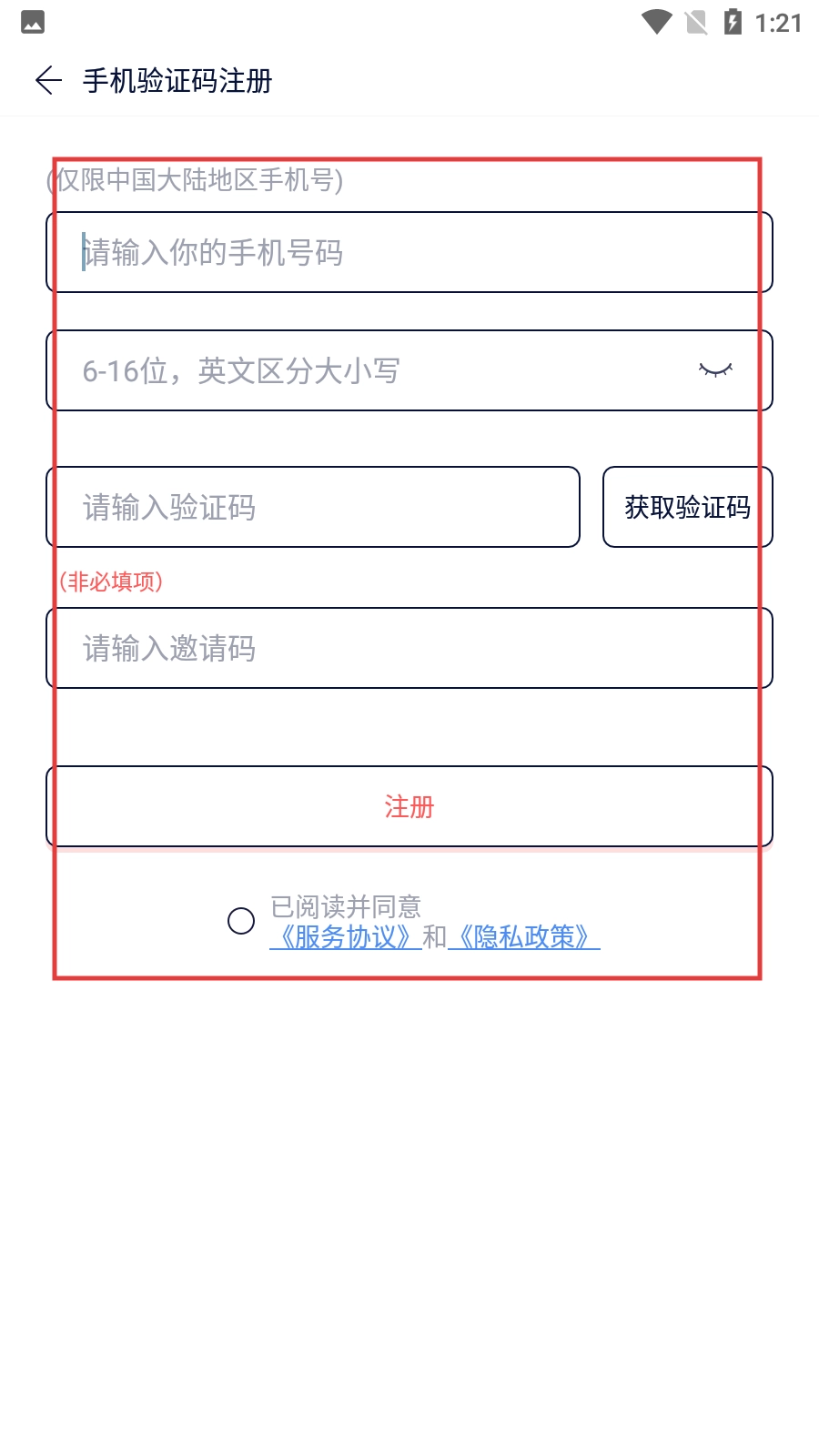Tap 获取验证码 to request a code

tap(688, 507)
